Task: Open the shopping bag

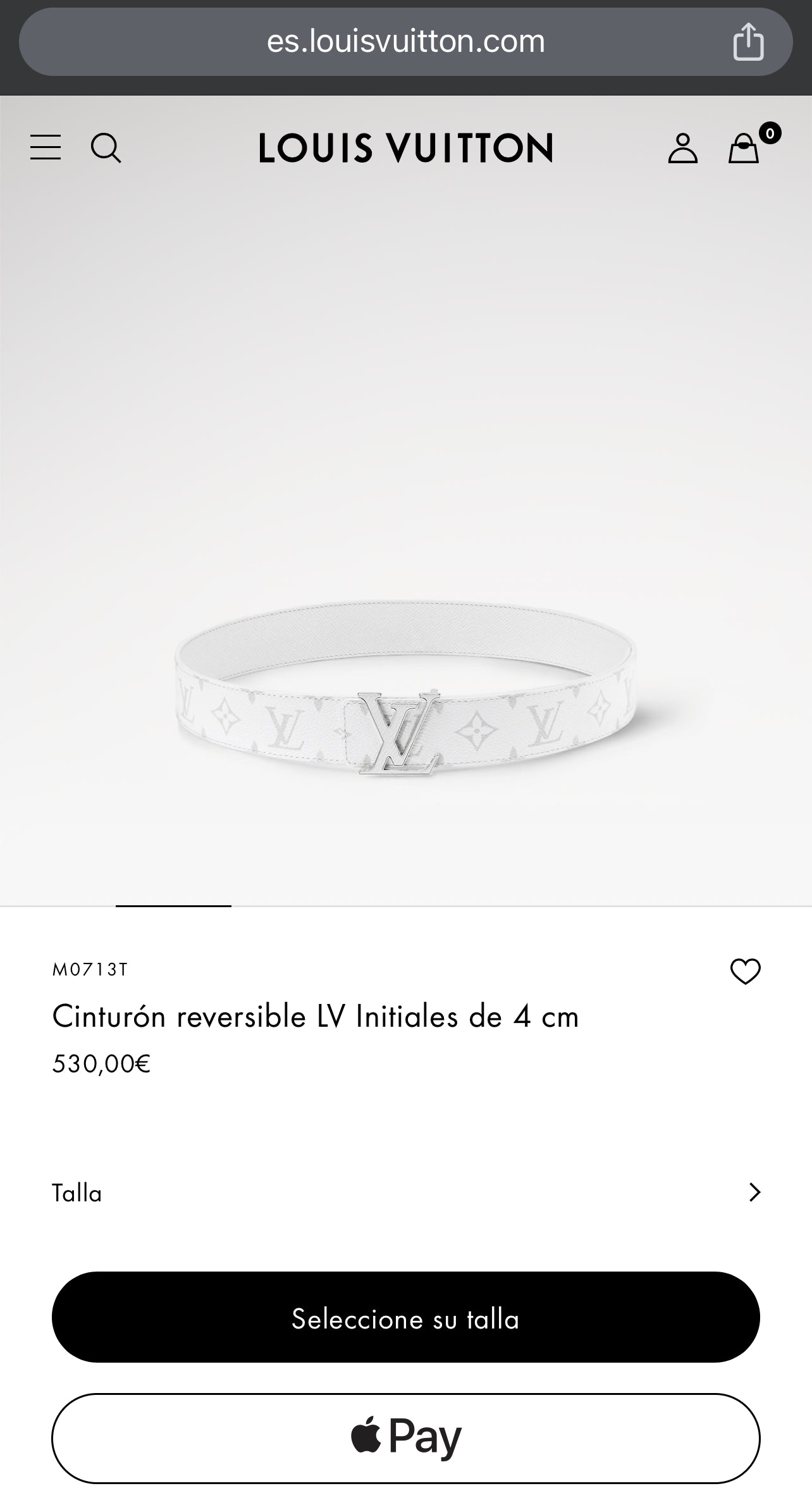Action: 744,148
